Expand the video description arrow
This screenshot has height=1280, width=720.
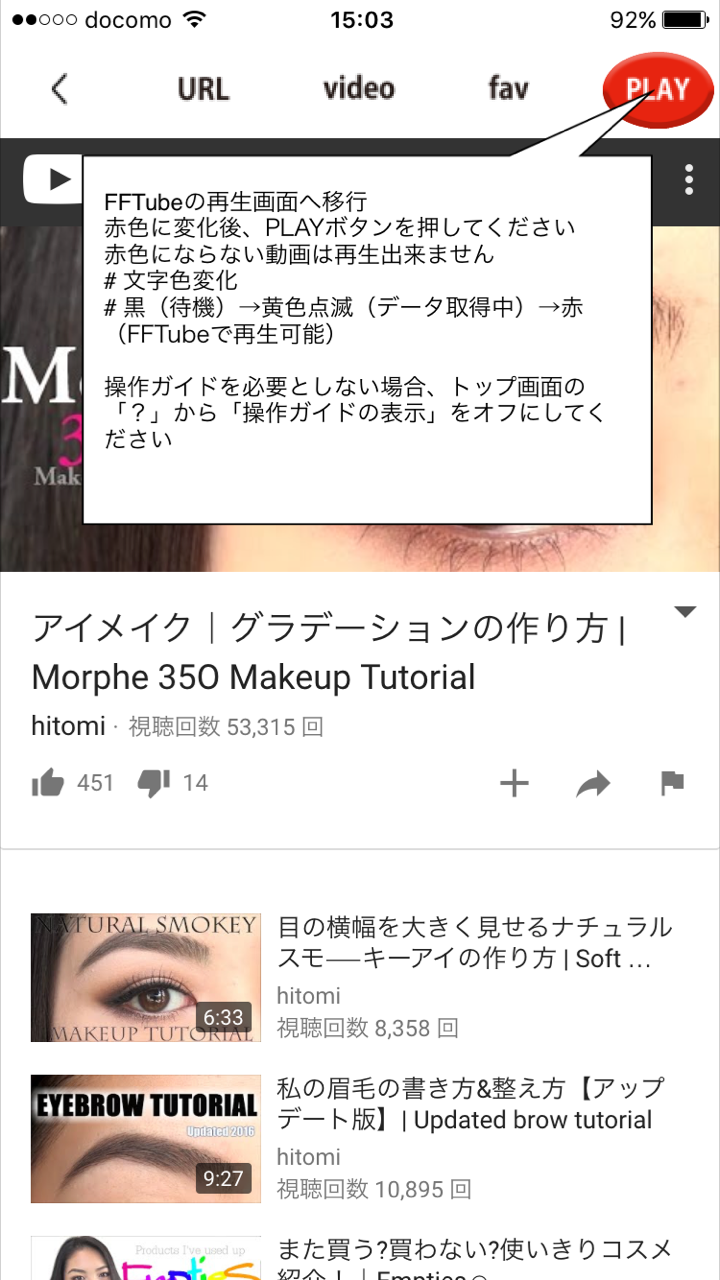[x=685, y=612]
